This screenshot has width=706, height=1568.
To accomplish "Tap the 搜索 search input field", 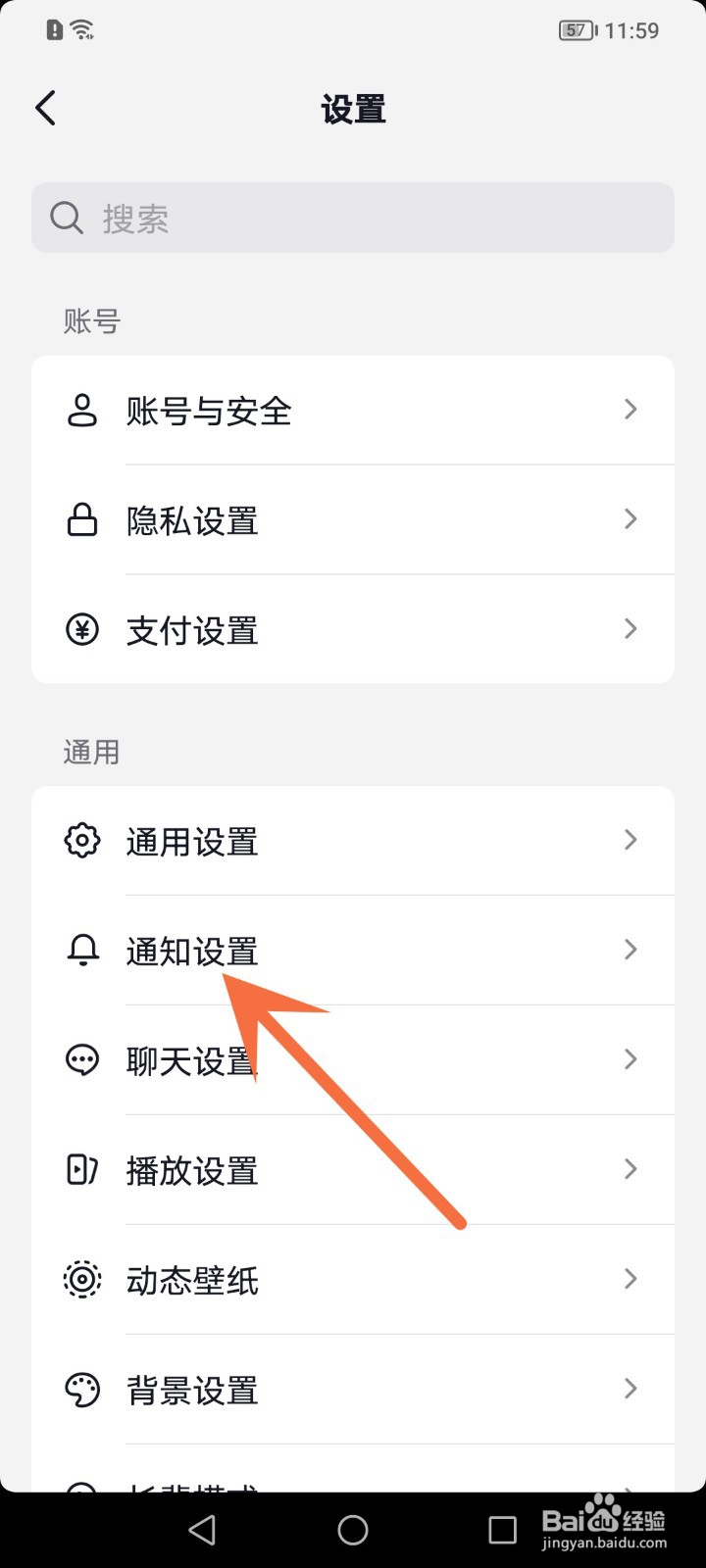I will click(294, 218).
